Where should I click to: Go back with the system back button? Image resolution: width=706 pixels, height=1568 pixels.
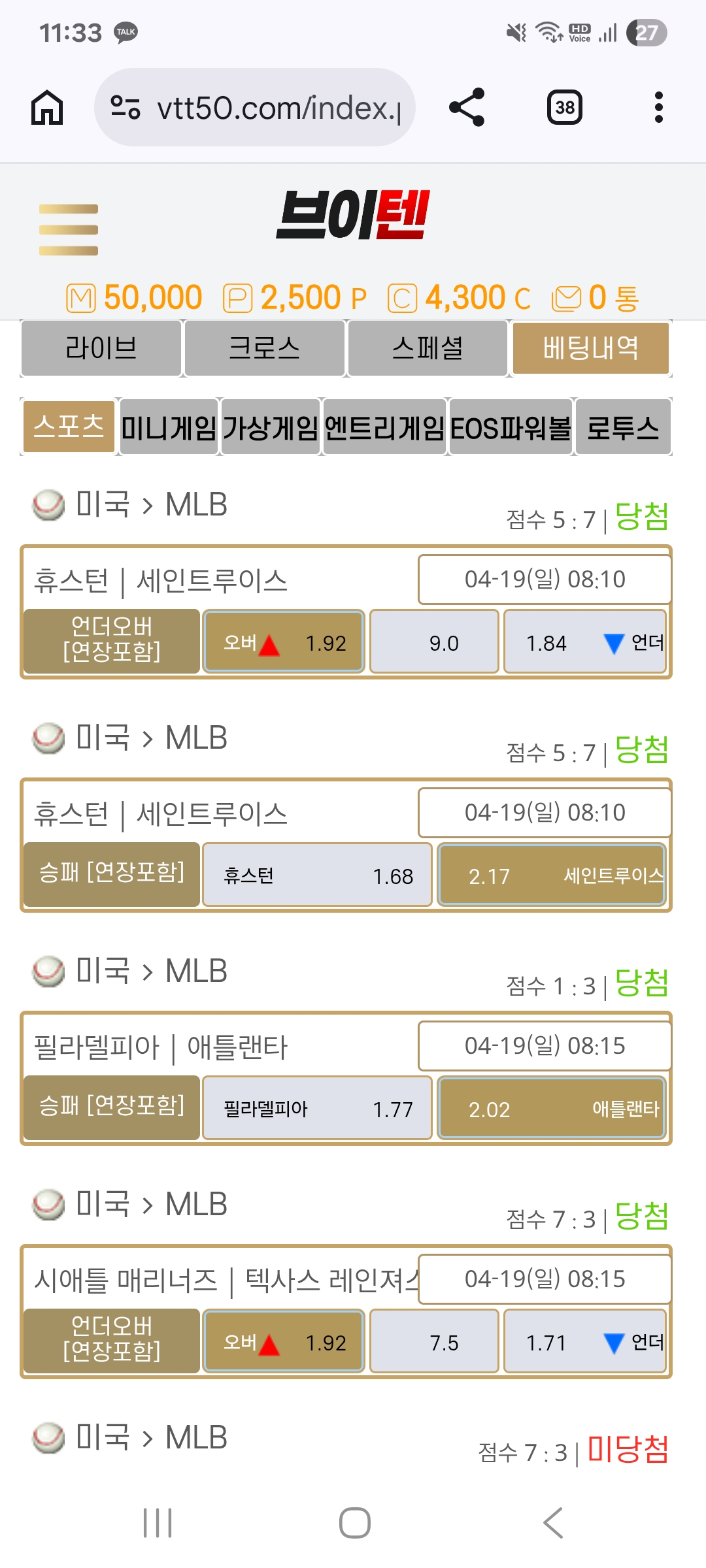(x=553, y=1523)
